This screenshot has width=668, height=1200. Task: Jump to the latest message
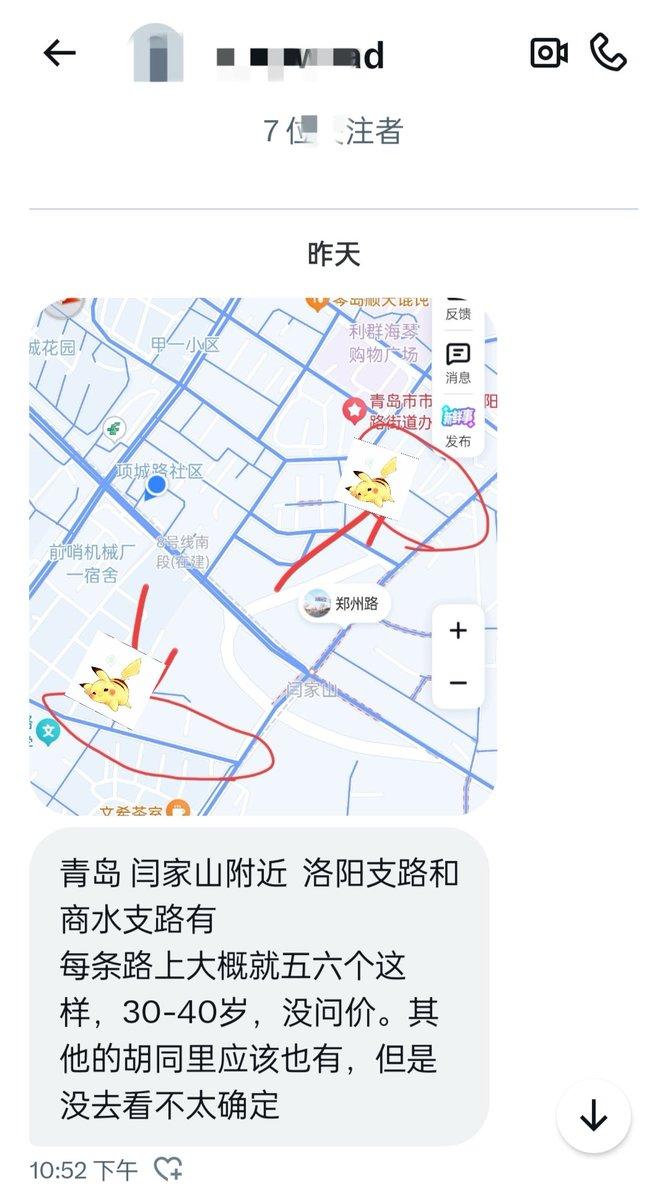pos(594,1116)
